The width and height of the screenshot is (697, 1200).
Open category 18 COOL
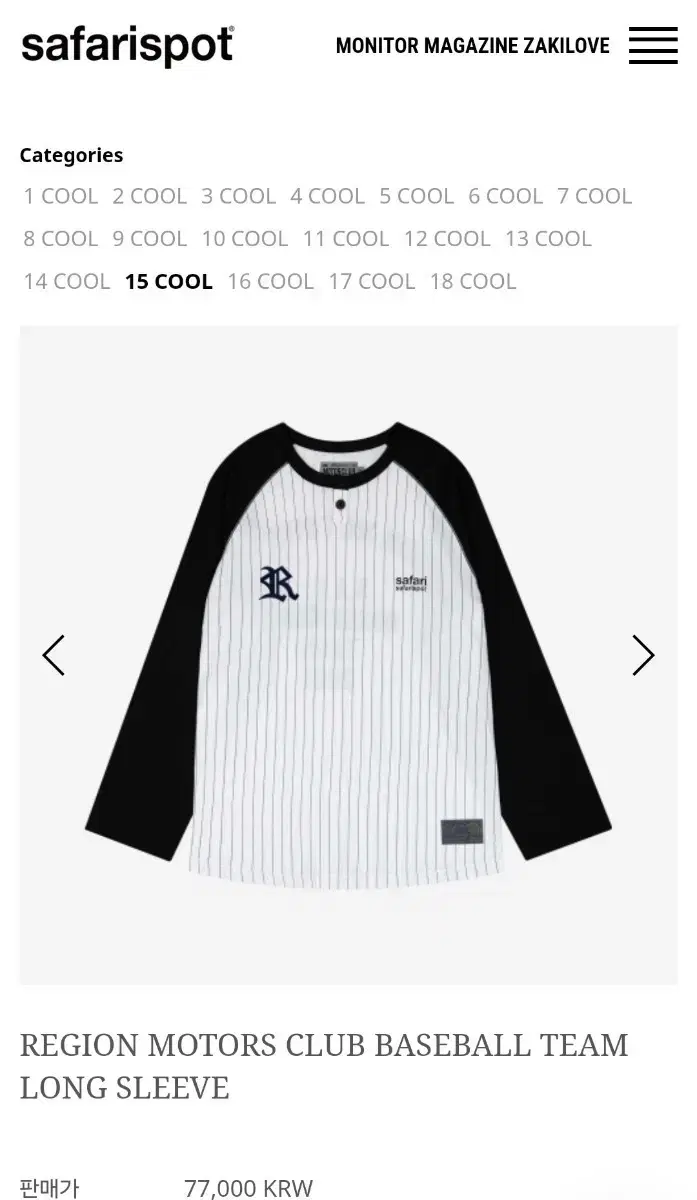[473, 282]
